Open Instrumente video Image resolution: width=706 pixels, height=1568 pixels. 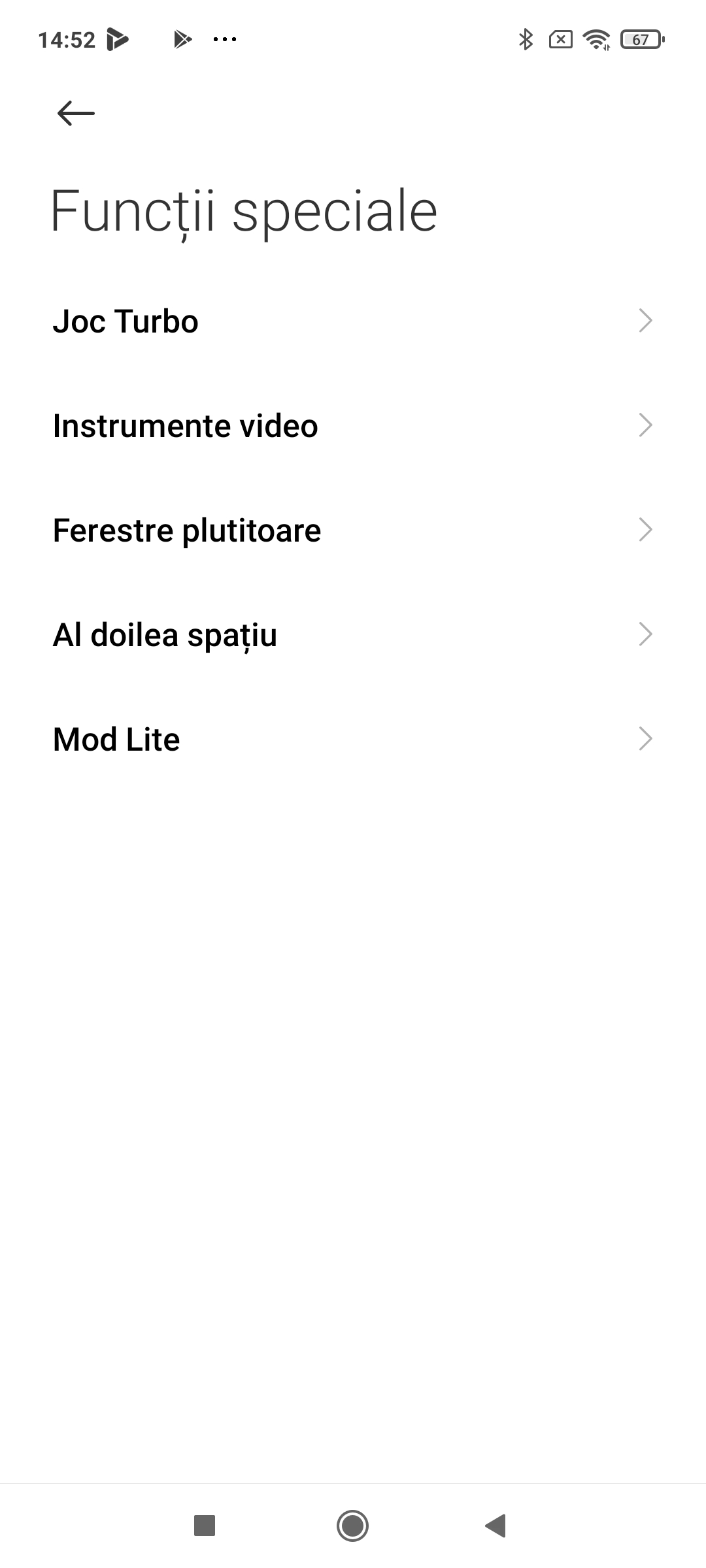coord(353,425)
